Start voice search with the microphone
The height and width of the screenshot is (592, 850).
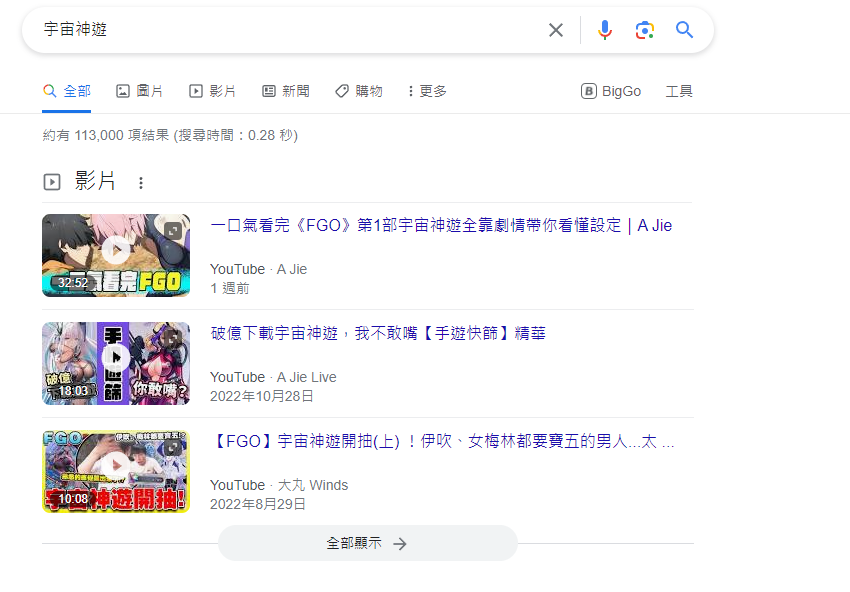tap(605, 30)
